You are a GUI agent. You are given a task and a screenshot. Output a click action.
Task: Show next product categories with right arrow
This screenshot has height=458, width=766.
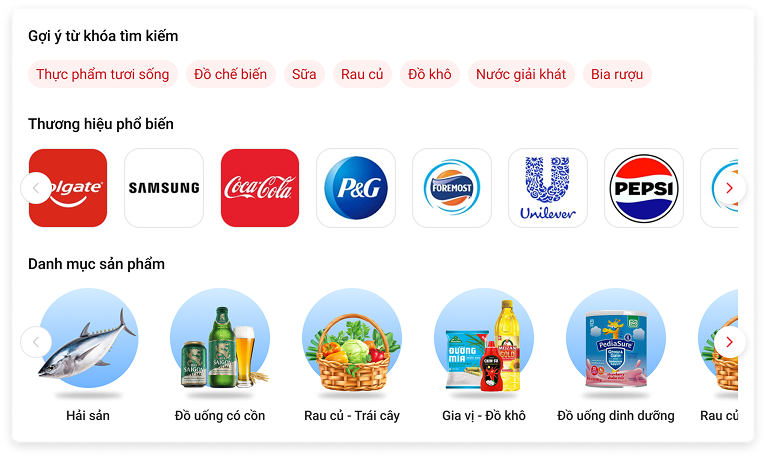pos(729,342)
